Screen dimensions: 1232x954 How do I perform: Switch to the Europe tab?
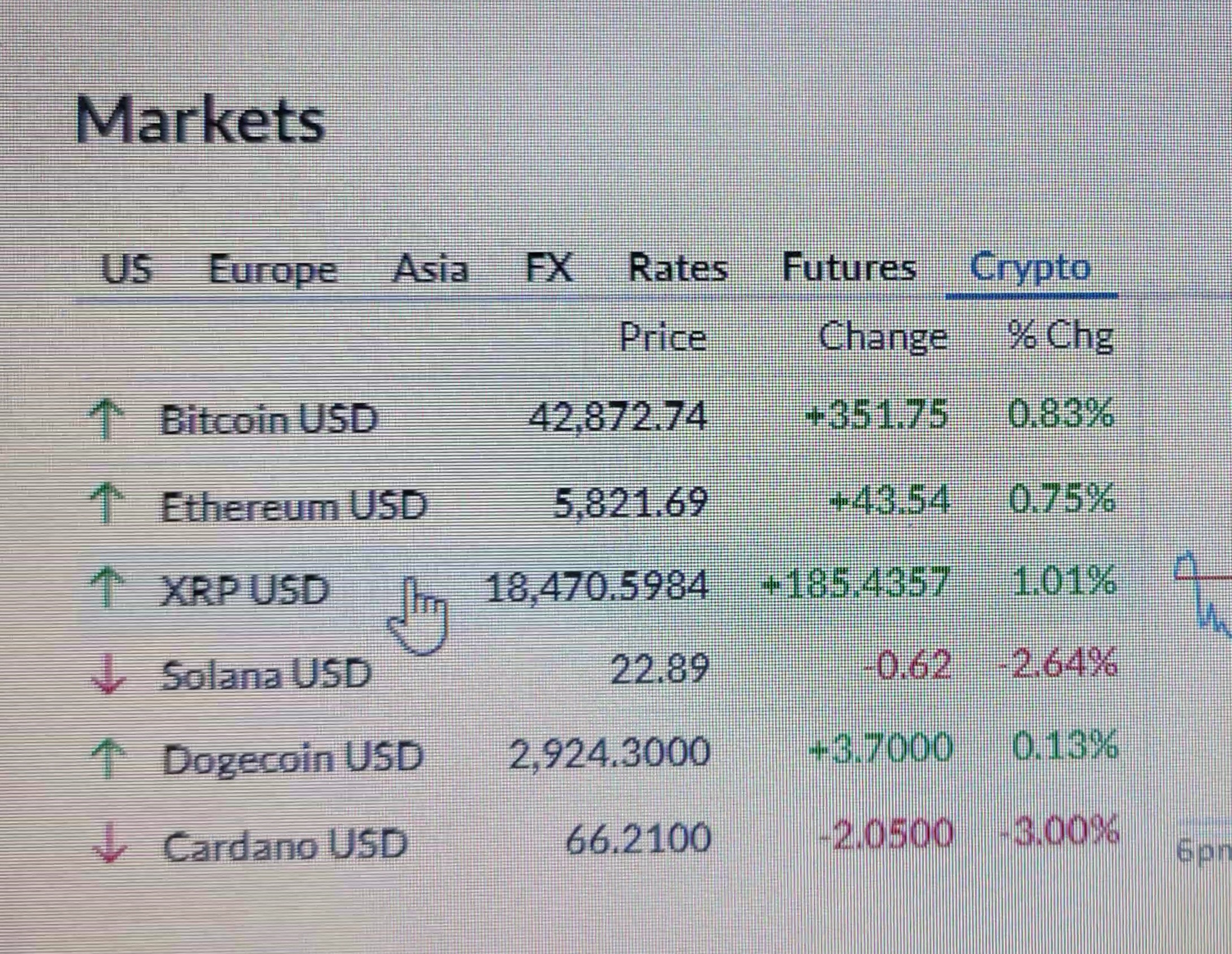tap(273, 270)
